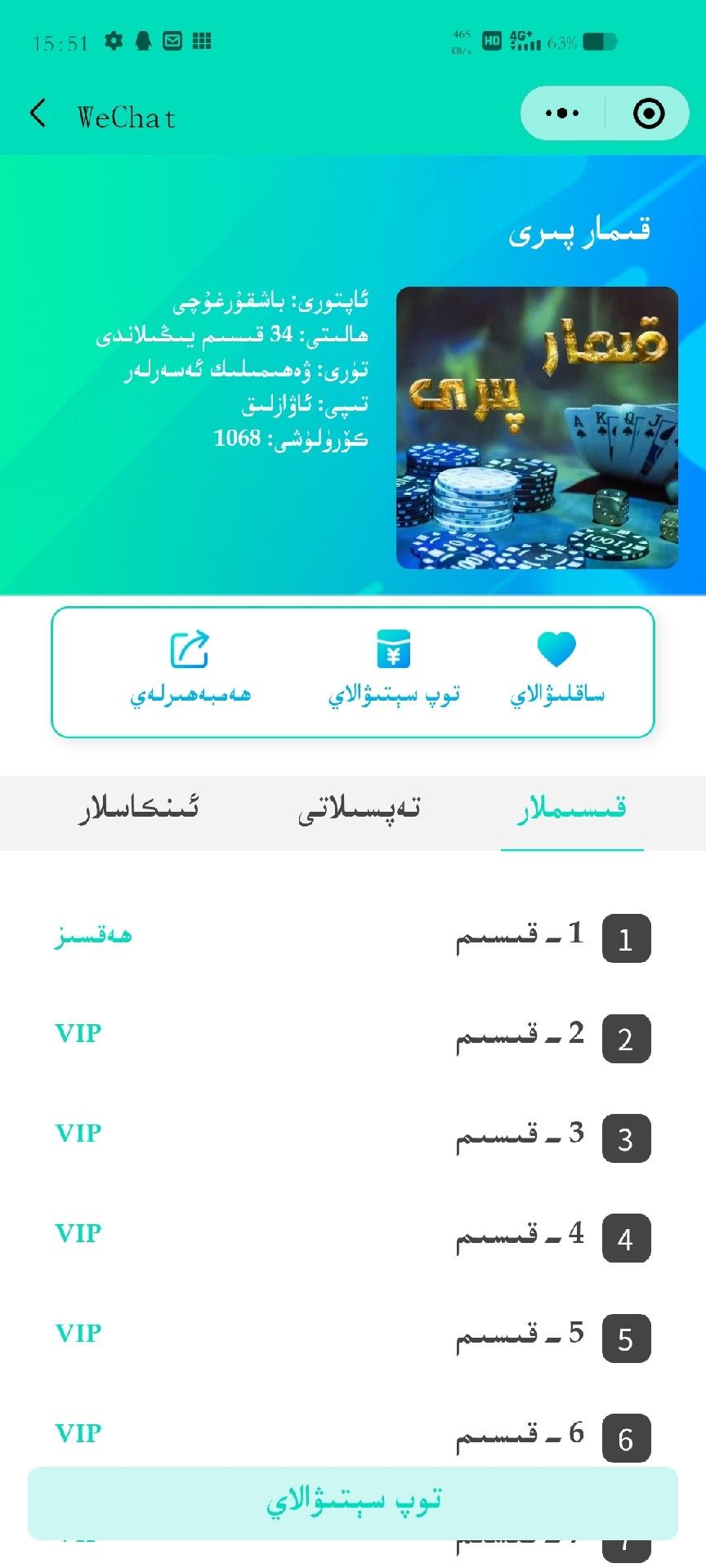Image resolution: width=706 pixels, height=1568 pixels.
Task: Share via ھەمبەھىرلەي button
Action: point(190,670)
